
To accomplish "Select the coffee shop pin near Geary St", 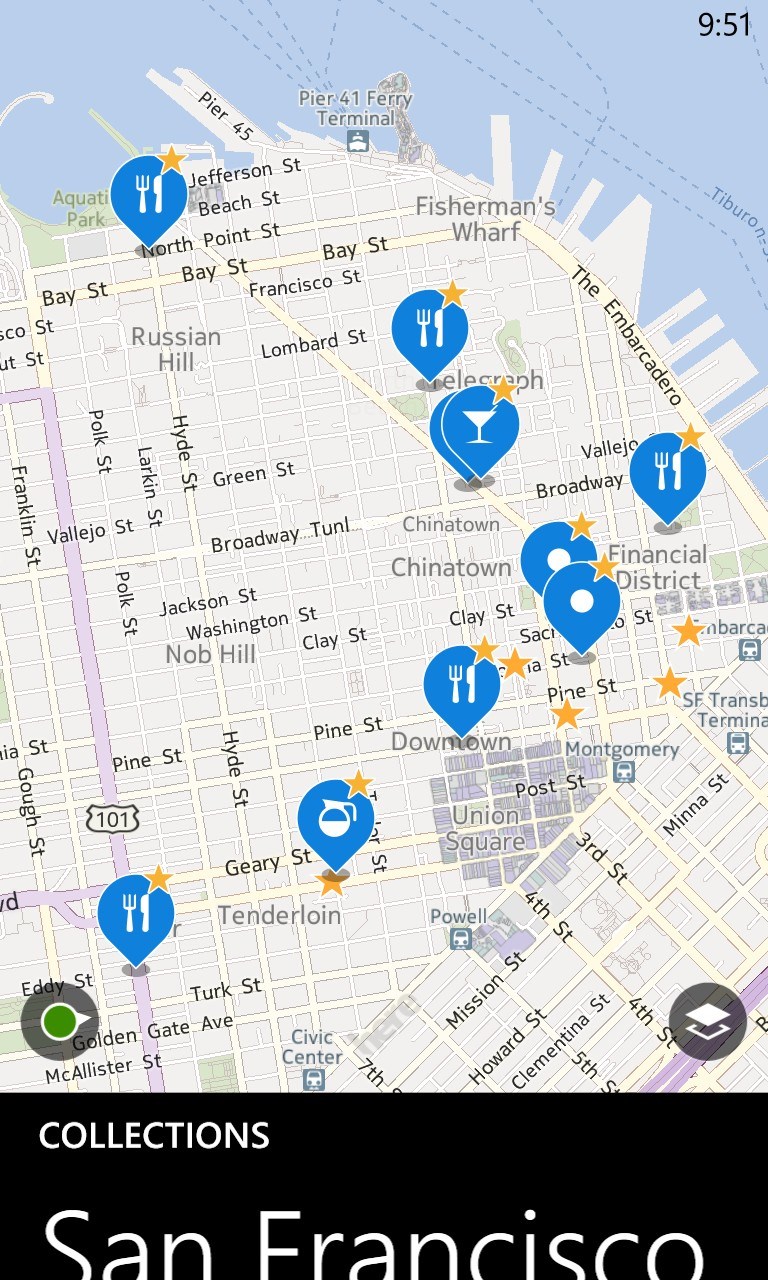I will tap(336, 820).
